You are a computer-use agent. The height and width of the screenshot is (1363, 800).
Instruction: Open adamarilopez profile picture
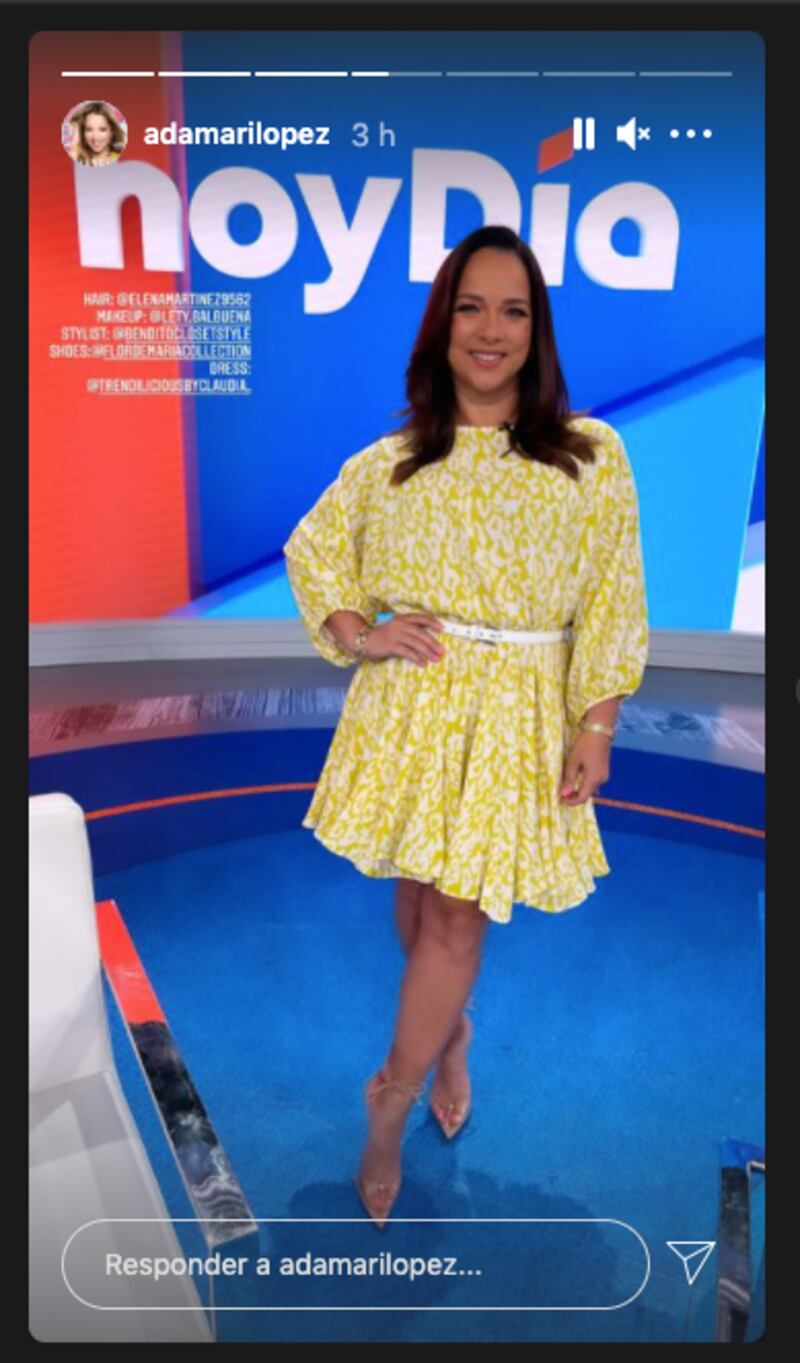click(95, 133)
